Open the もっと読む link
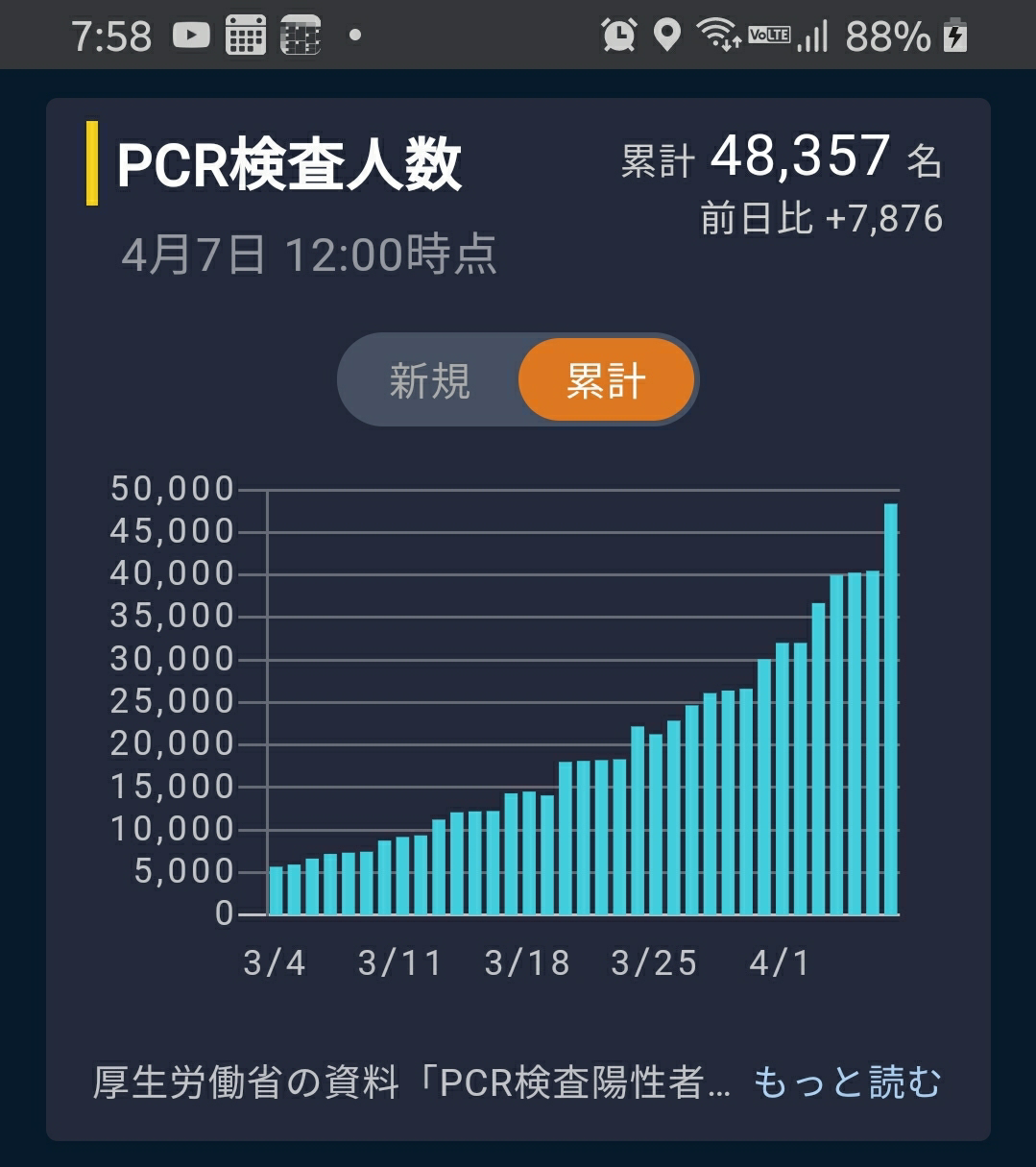This screenshot has height=1167, width=1036. coord(847,1082)
